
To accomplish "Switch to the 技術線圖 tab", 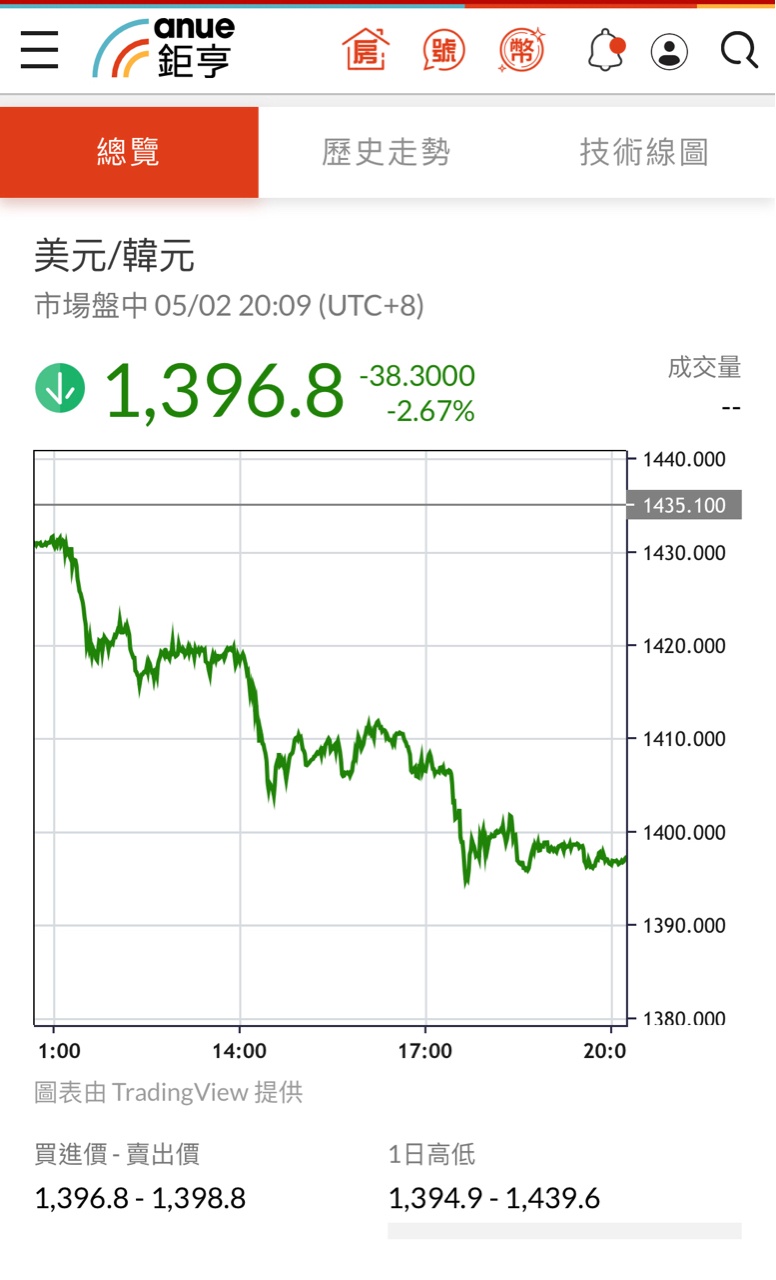I will (645, 152).
